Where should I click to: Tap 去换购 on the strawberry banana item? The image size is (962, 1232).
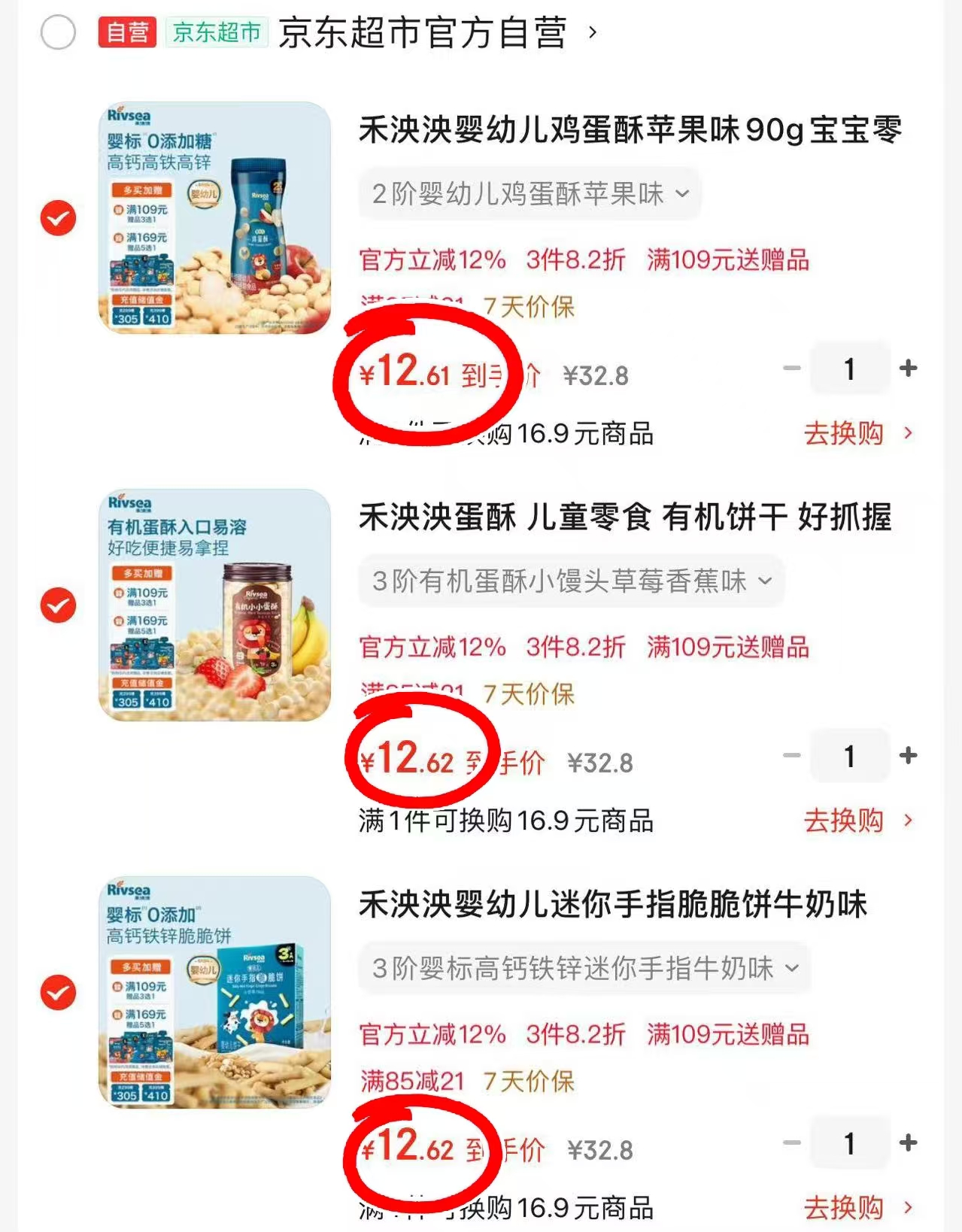coord(843,822)
